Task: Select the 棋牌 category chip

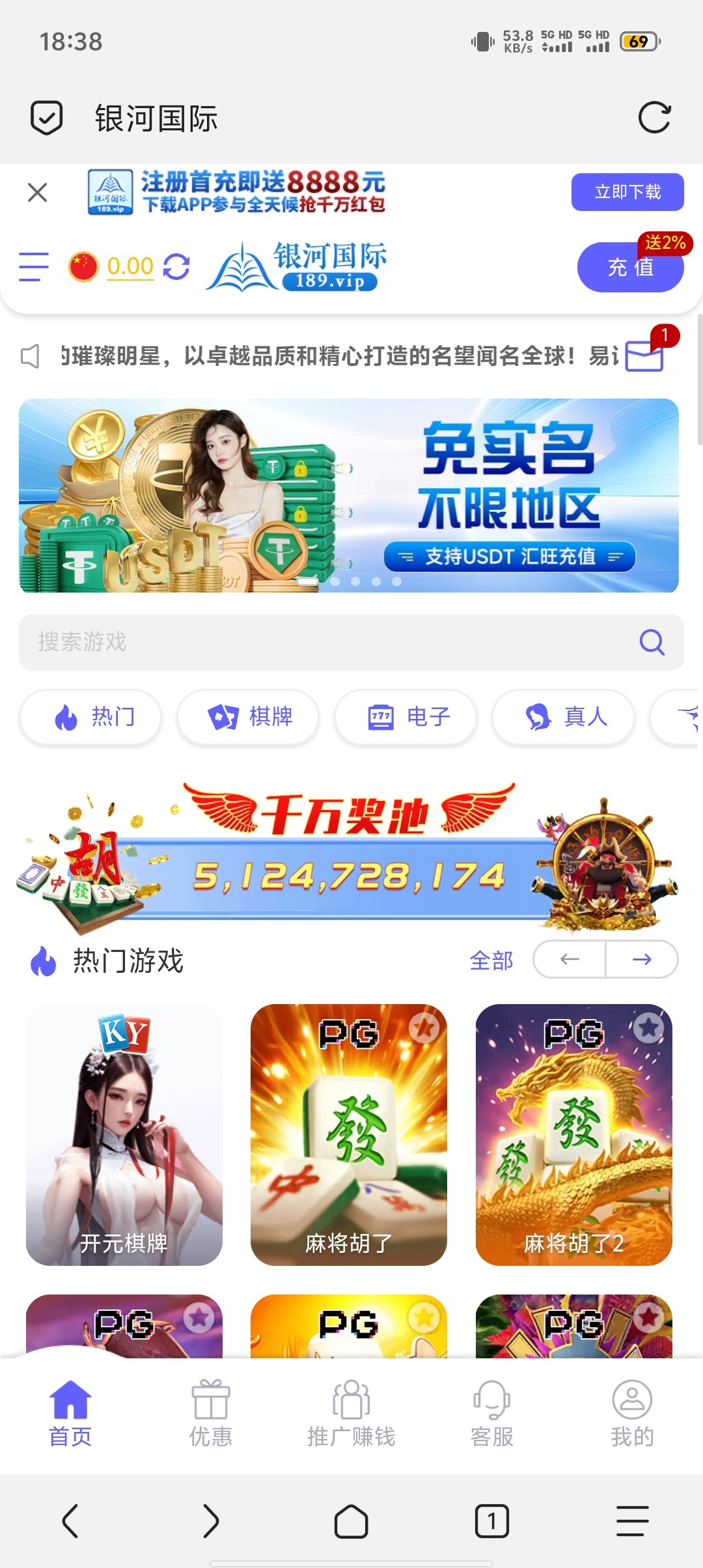Action: [x=248, y=717]
